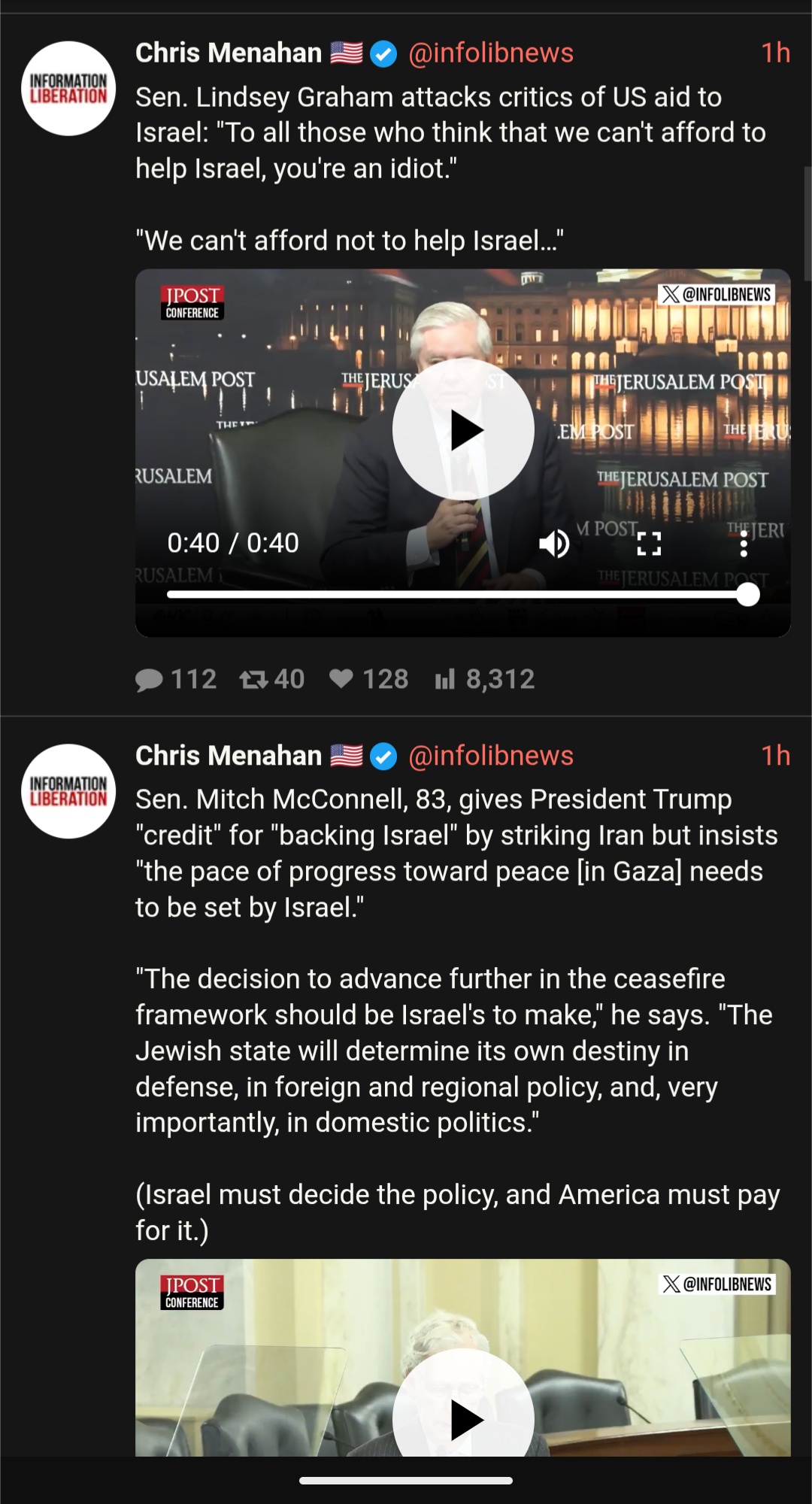The width and height of the screenshot is (812, 1504).
Task: Open @infolibnews handle on McConnell post
Action: pyautogui.click(x=490, y=756)
